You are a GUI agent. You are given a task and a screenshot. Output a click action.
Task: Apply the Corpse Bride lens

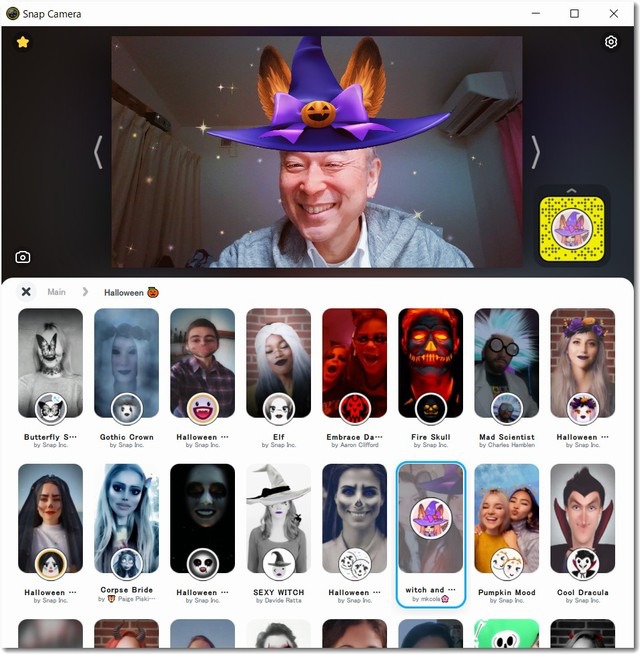(x=126, y=520)
